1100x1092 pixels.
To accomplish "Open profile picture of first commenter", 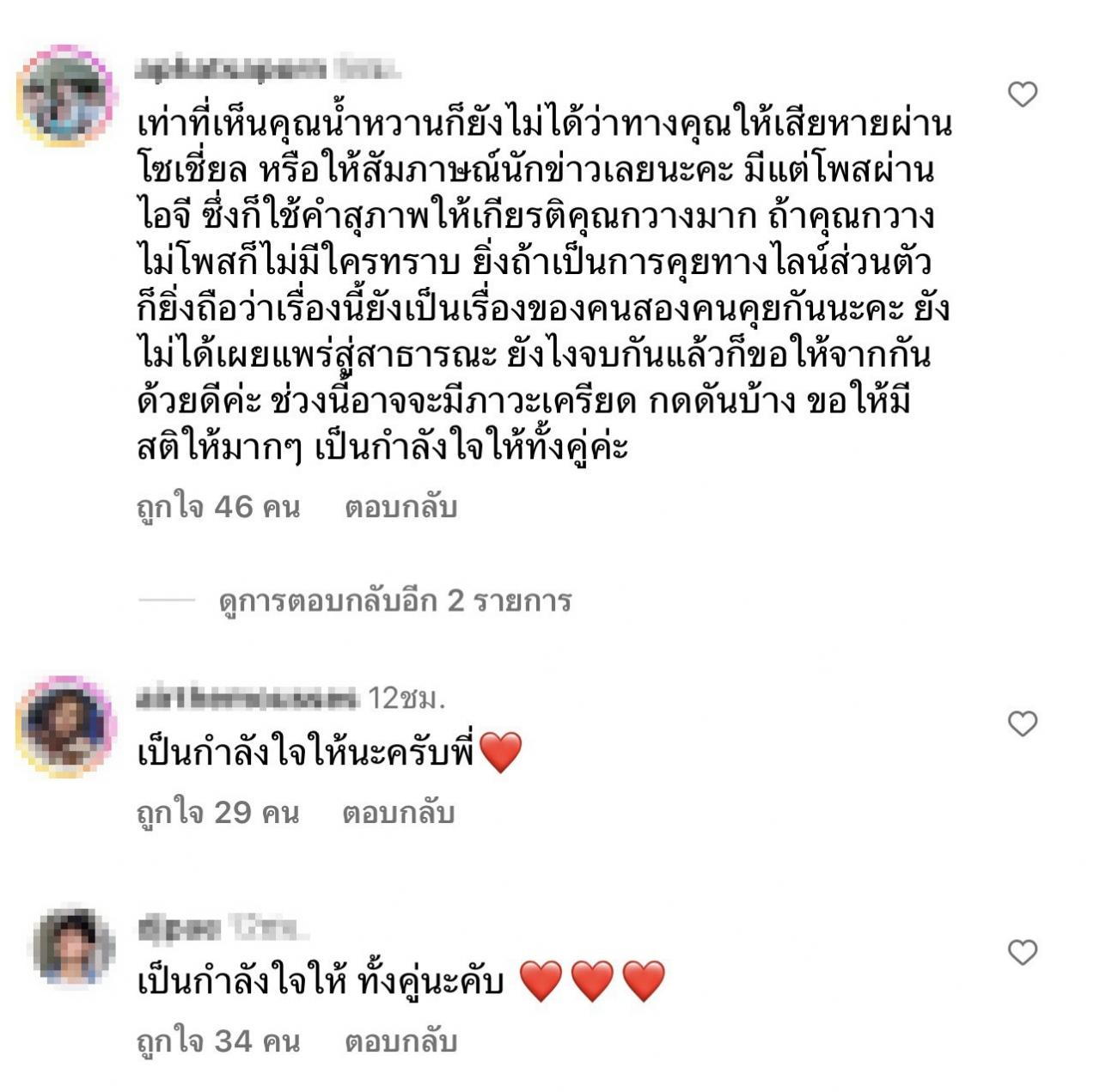I will coord(65,96).
